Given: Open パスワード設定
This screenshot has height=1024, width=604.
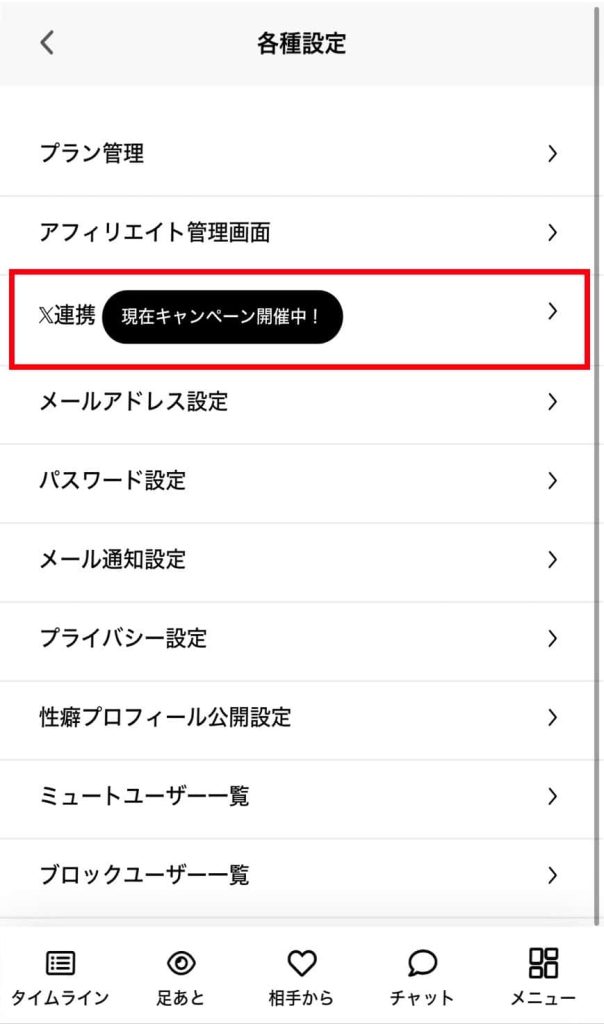Looking at the screenshot, I should tap(300, 481).
